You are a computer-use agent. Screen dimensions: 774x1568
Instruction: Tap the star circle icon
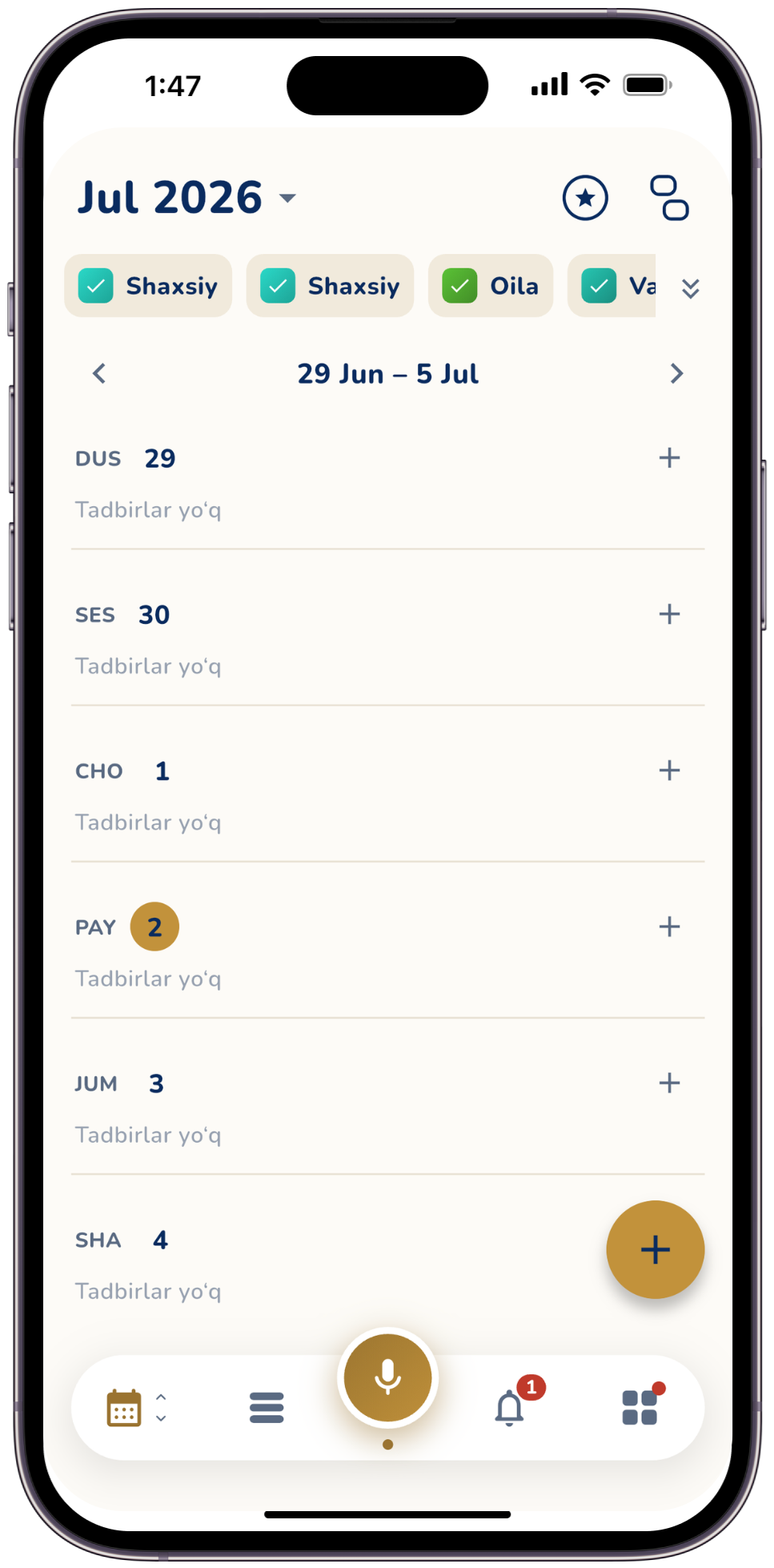[585, 198]
